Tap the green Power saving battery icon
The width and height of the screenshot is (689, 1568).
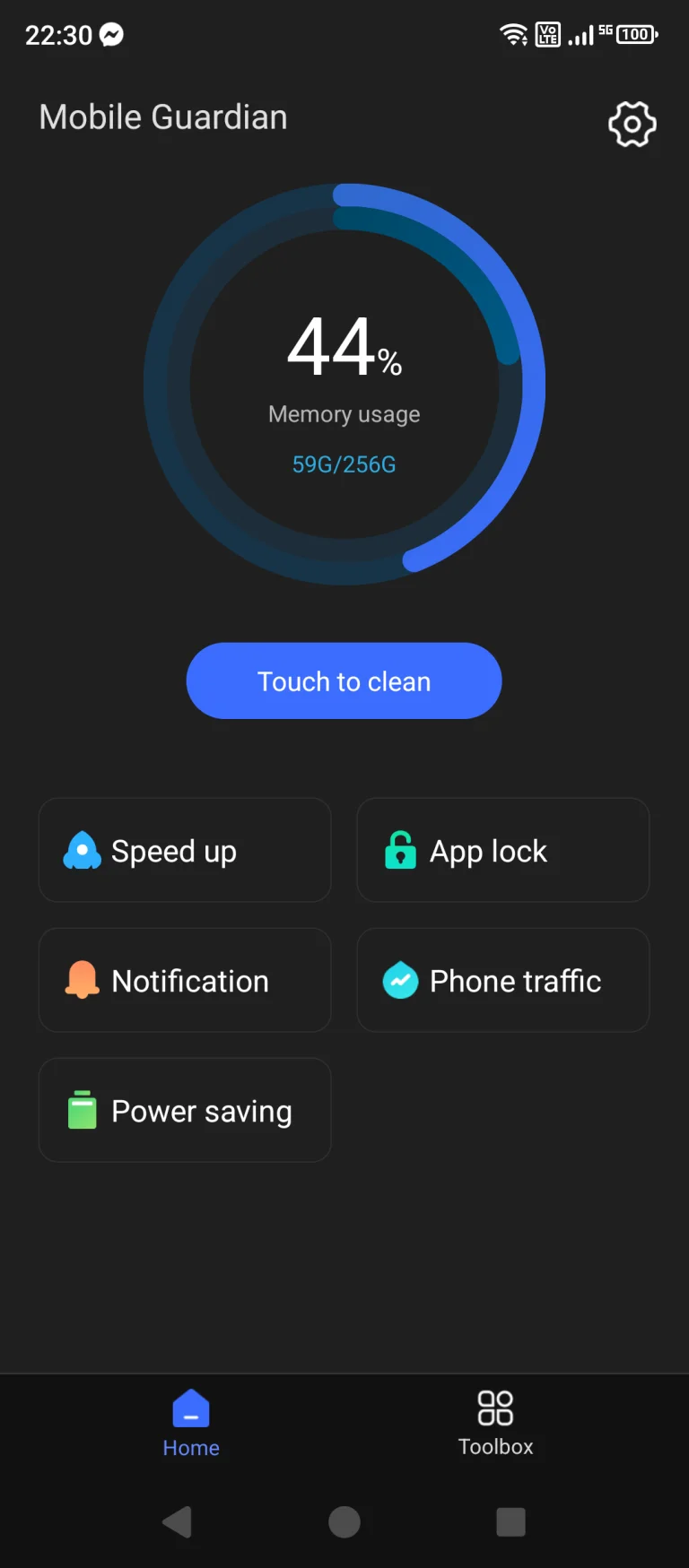coord(82,1110)
